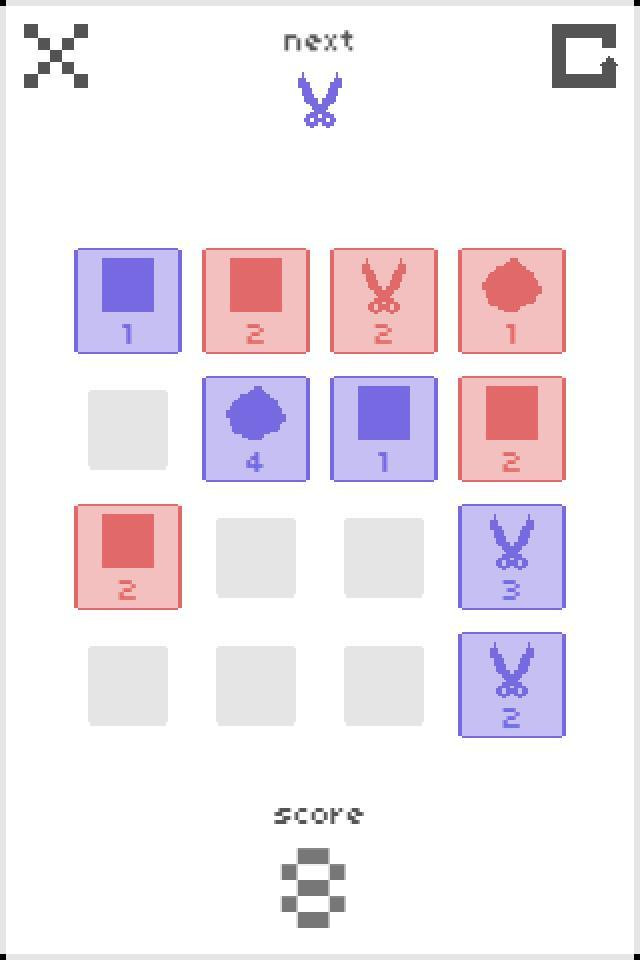Screen dimensions: 640x960
Task: Choose the empty cell left of blue scissors 3
Action: pyautogui.click(x=384, y=558)
